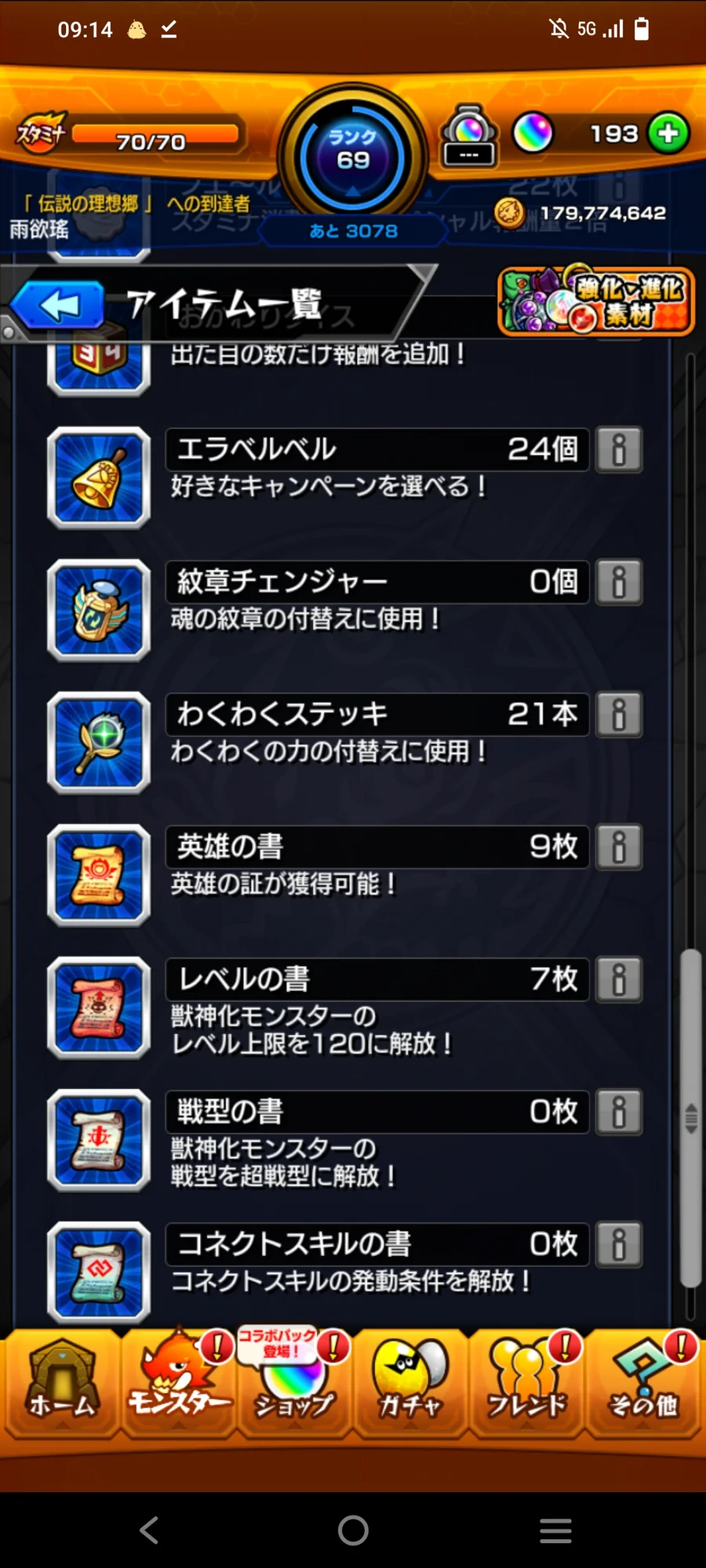Tap the green plus to add orbs
Screen dimensions: 706x1568
(668, 134)
